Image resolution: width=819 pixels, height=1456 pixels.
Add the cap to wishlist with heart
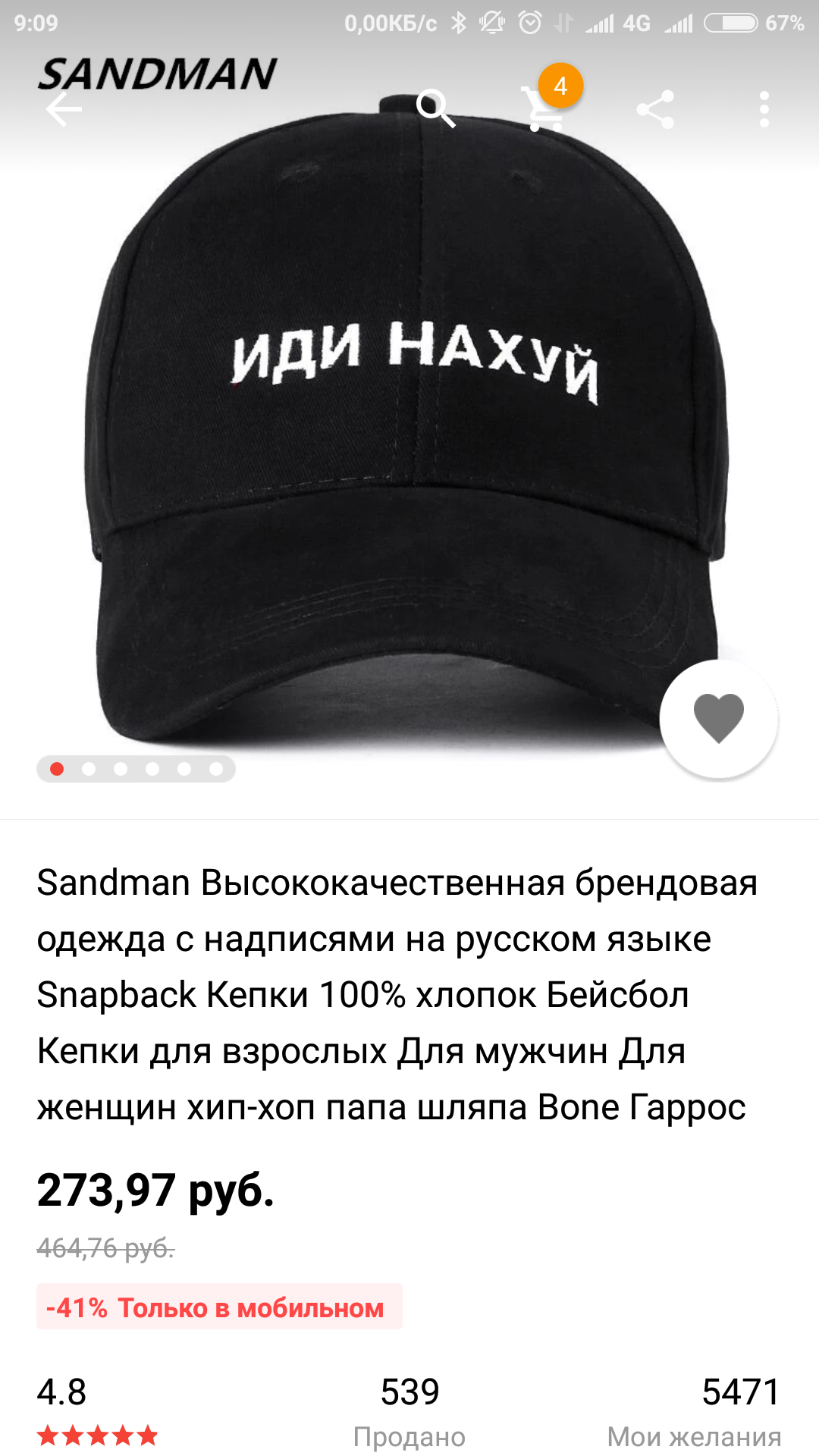click(x=718, y=718)
